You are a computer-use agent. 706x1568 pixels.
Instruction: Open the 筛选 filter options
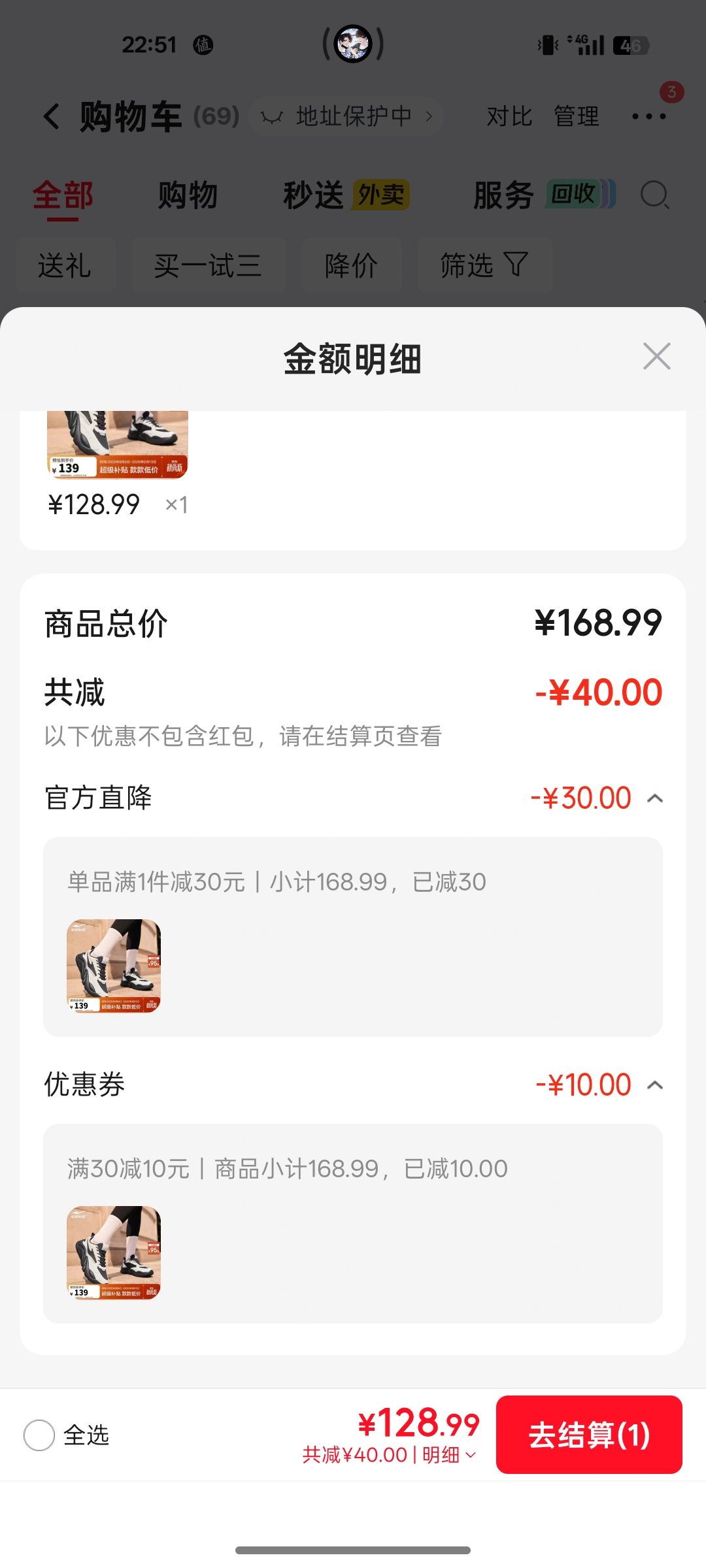(x=484, y=265)
